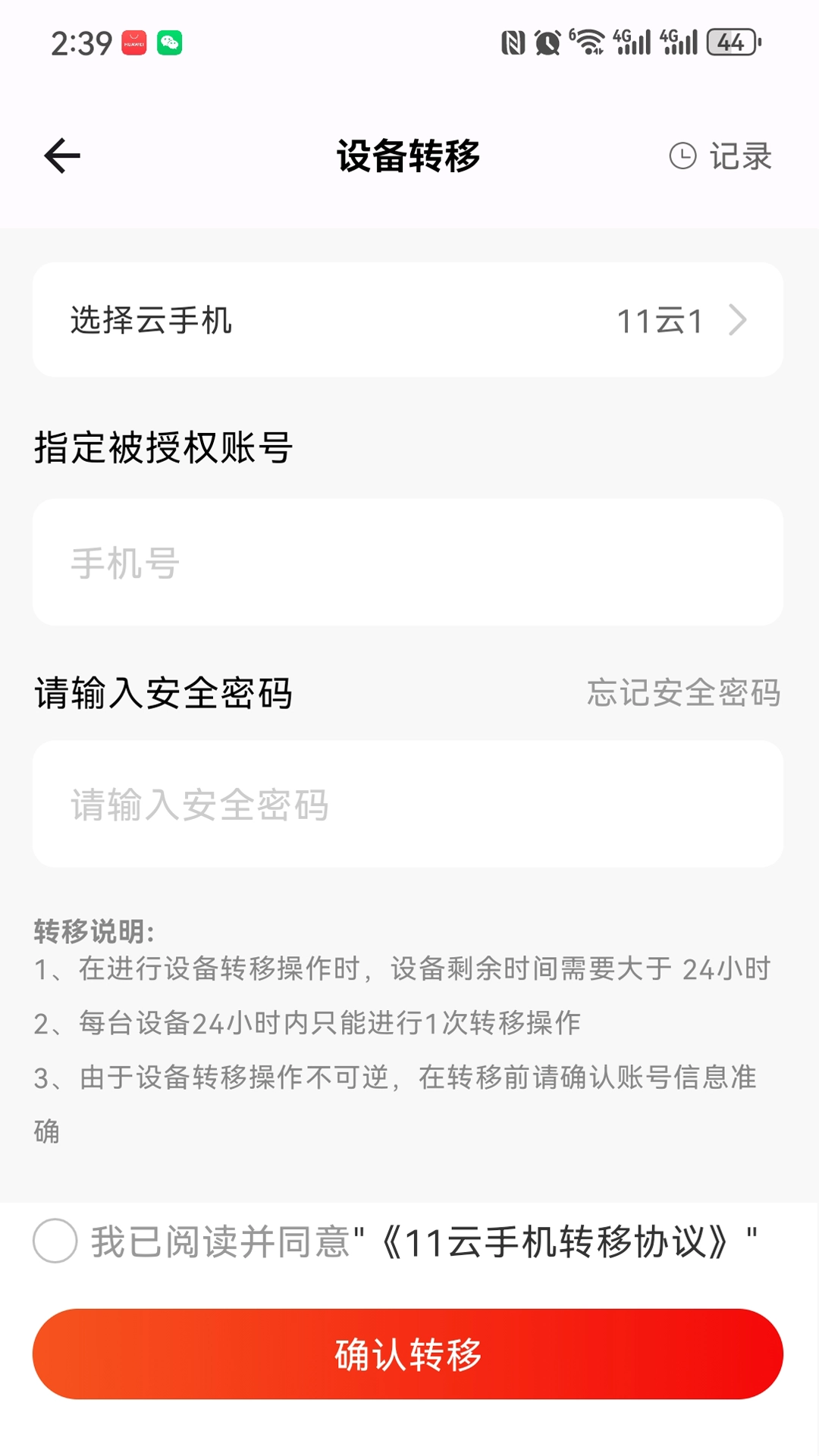Select the 记录 menu item
The width and height of the screenshot is (819, 1456).
pos(739,155)
